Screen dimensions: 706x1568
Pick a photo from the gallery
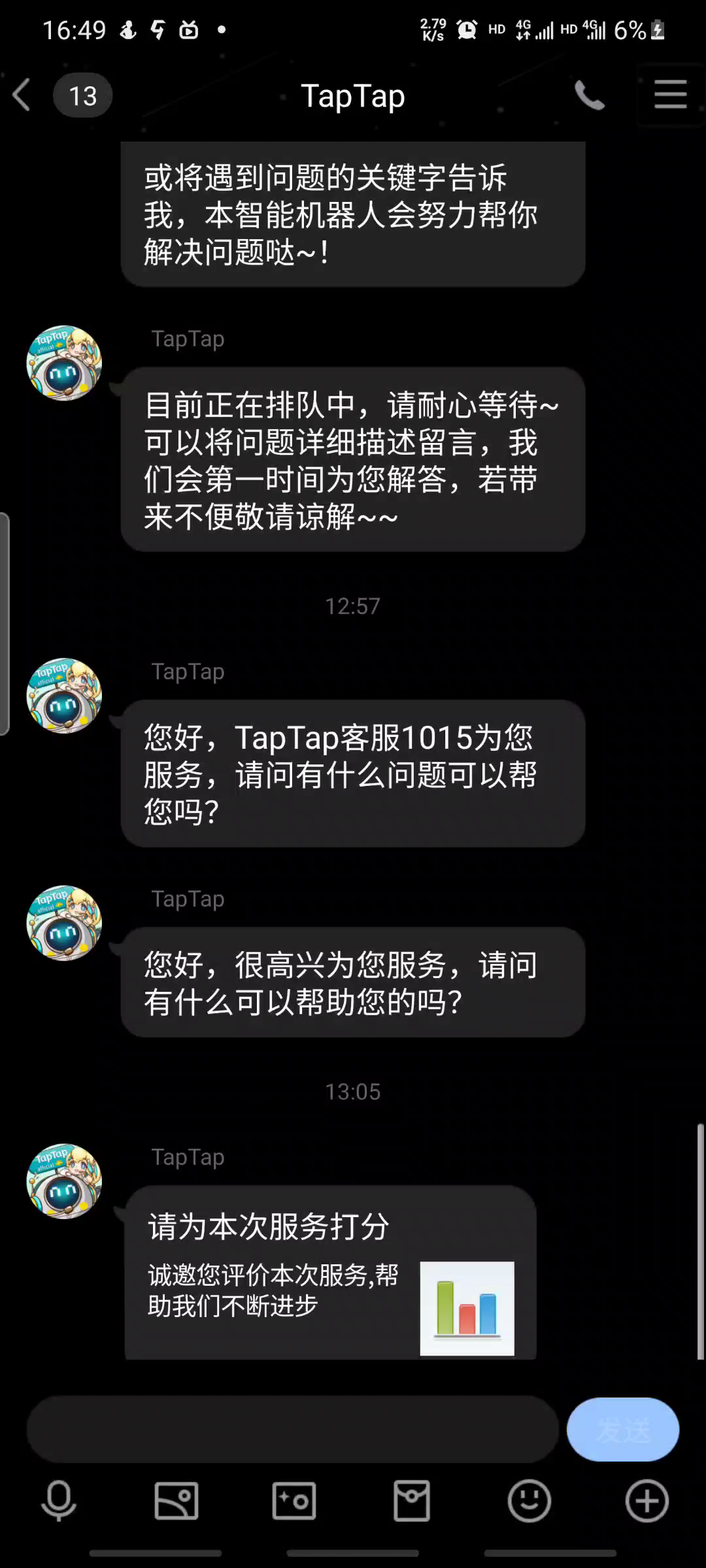176,1501
